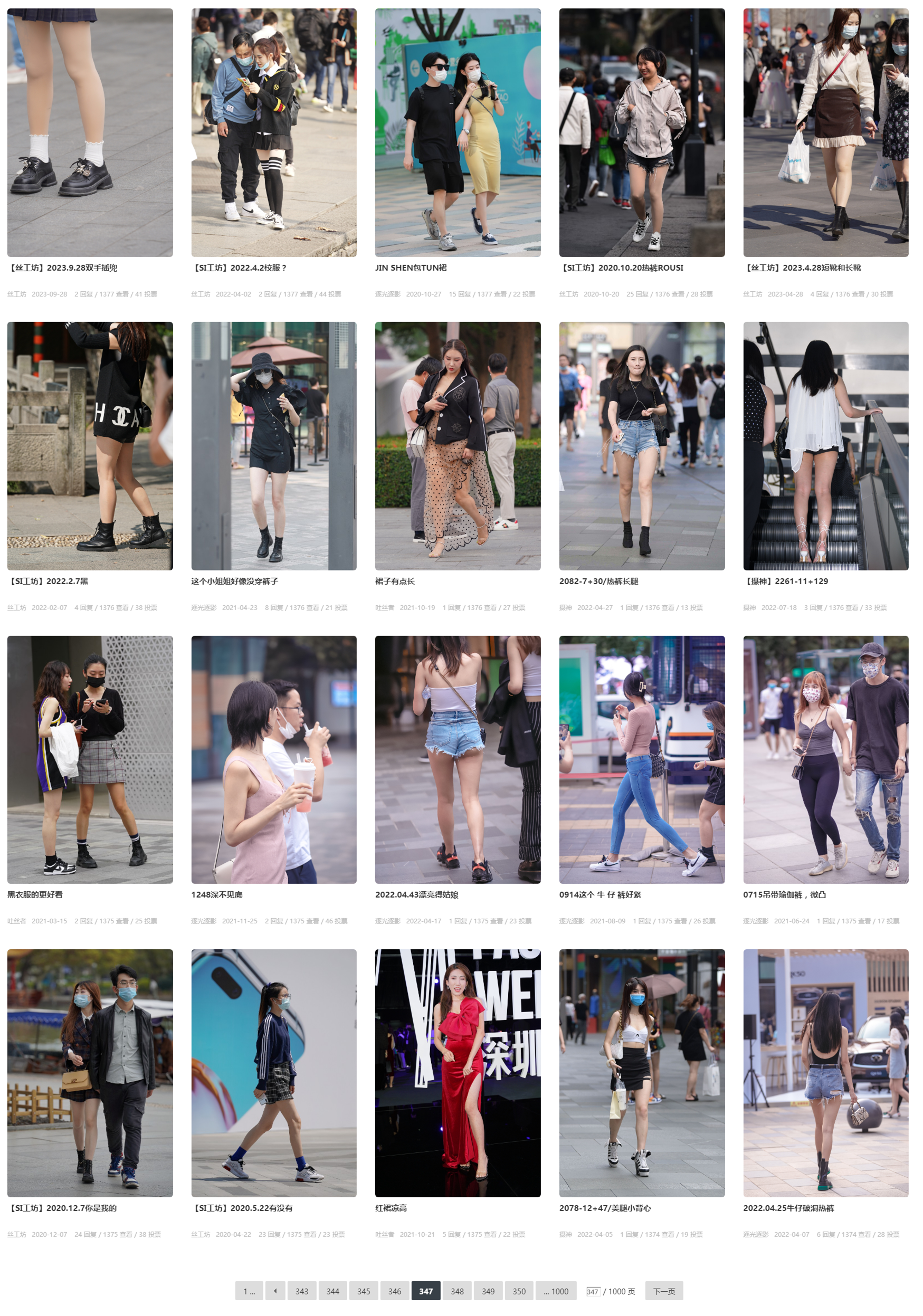Image resolution: width=923 pixels, height=1316 pixels.
Task: Jump to the last page 1000
Action: point(556,1291)
